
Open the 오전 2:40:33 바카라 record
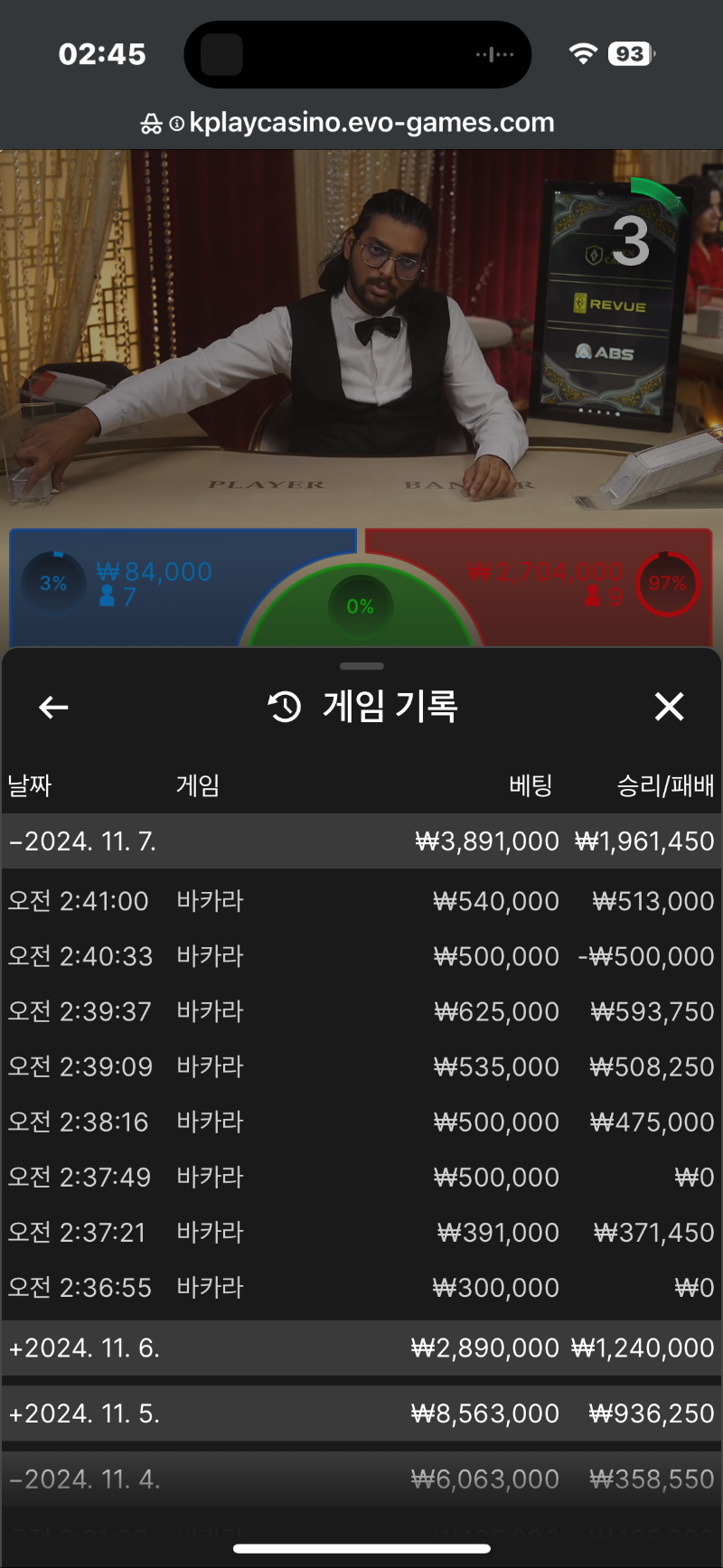point(361,956)
